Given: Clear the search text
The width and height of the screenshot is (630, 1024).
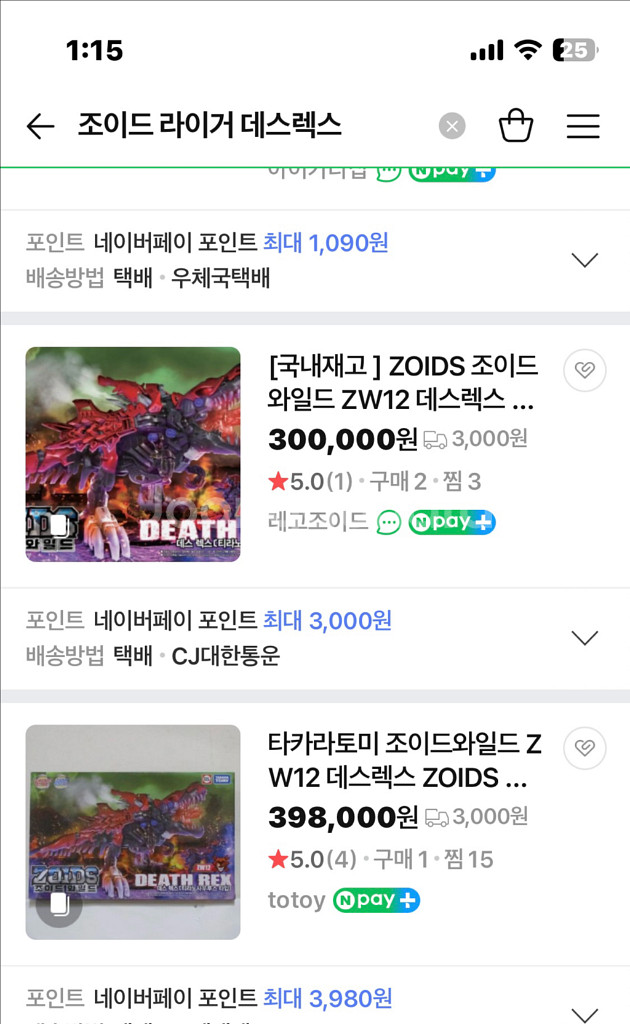Looking at the screenshot, I should pyautogui.click(x=452, y=126).
